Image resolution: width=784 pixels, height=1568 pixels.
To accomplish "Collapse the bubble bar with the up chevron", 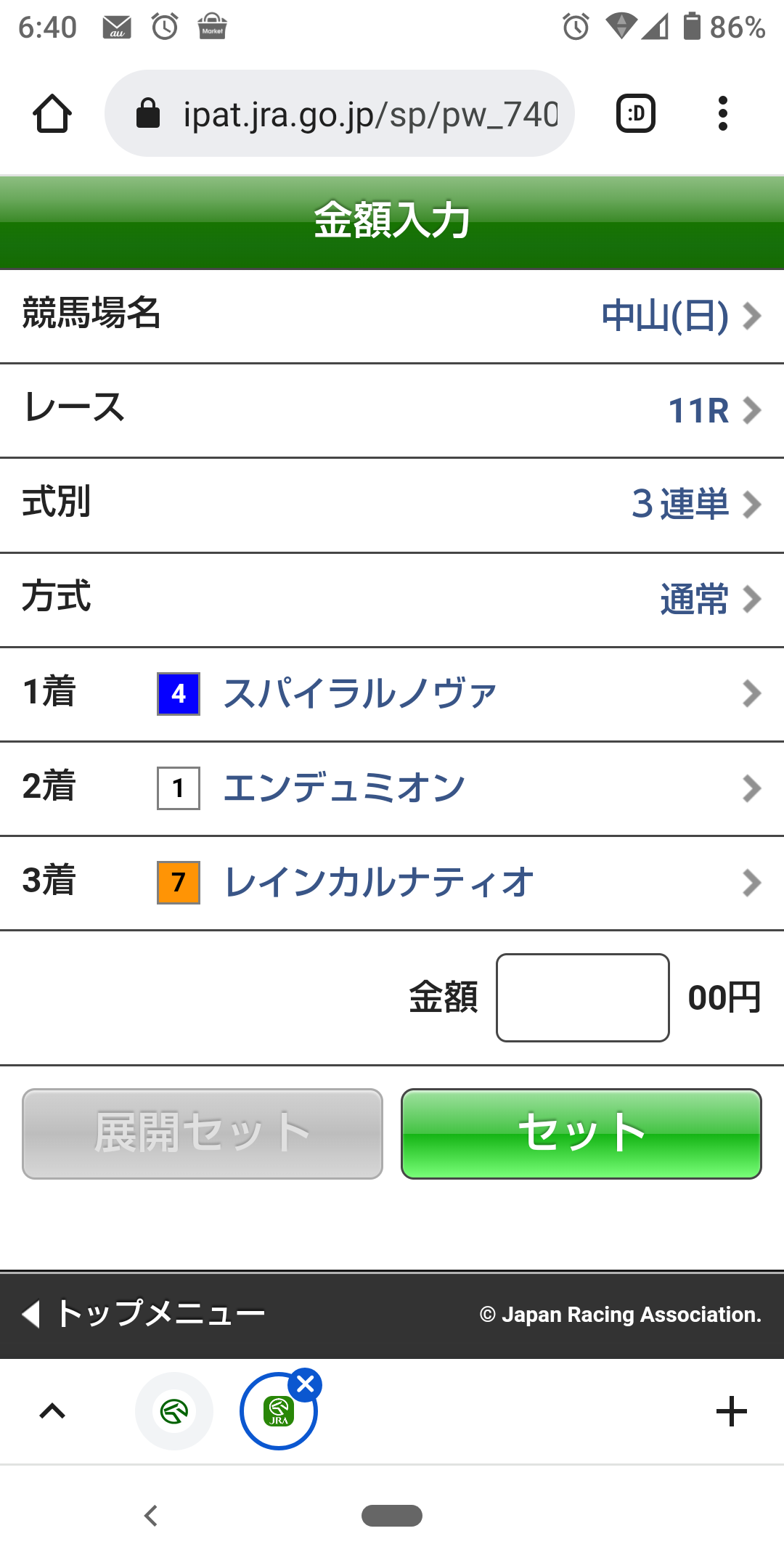I will pyautogui.click(x=51, y=1411).
